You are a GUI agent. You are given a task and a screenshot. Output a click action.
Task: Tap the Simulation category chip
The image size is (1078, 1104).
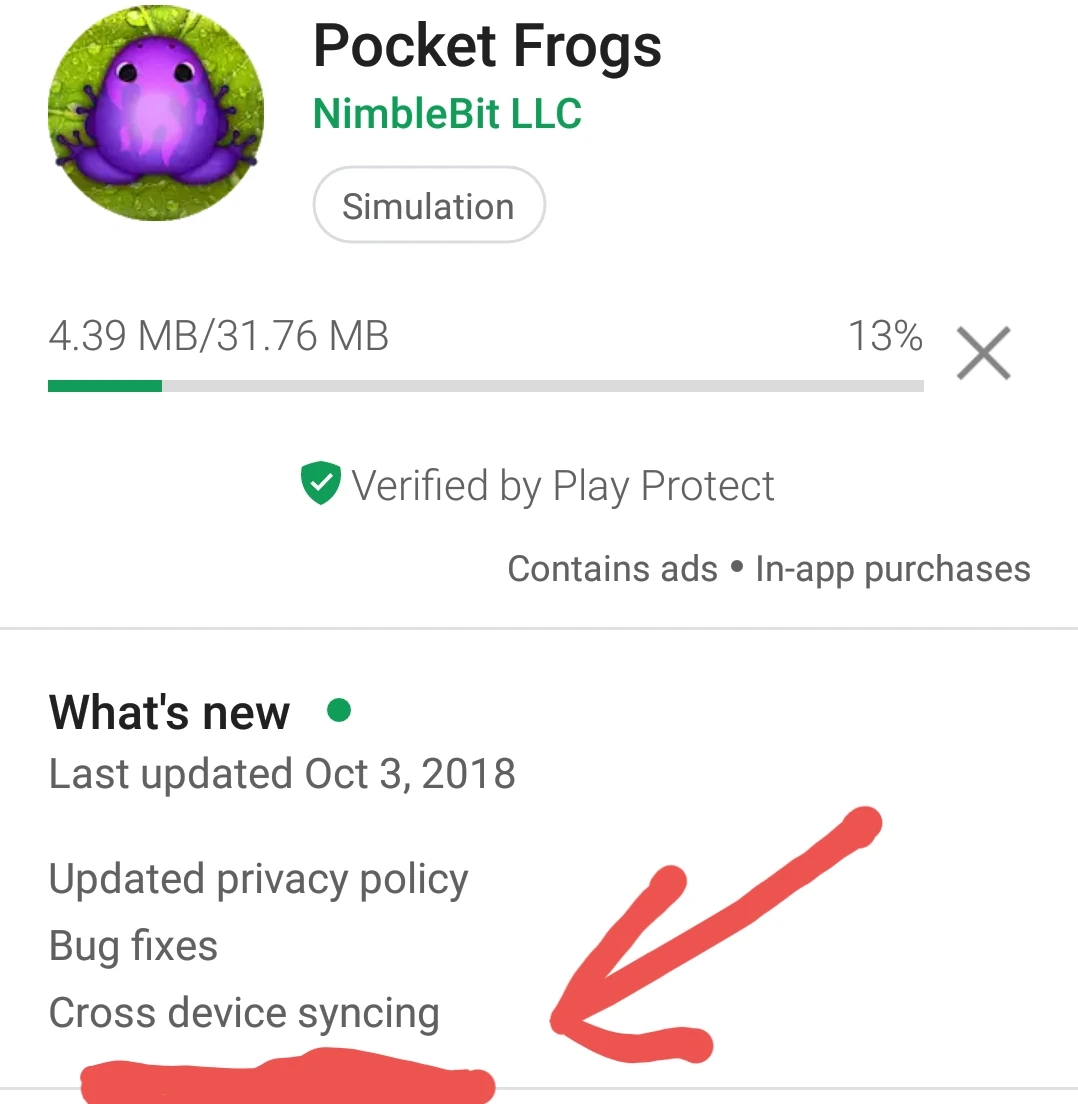(428, 206)
